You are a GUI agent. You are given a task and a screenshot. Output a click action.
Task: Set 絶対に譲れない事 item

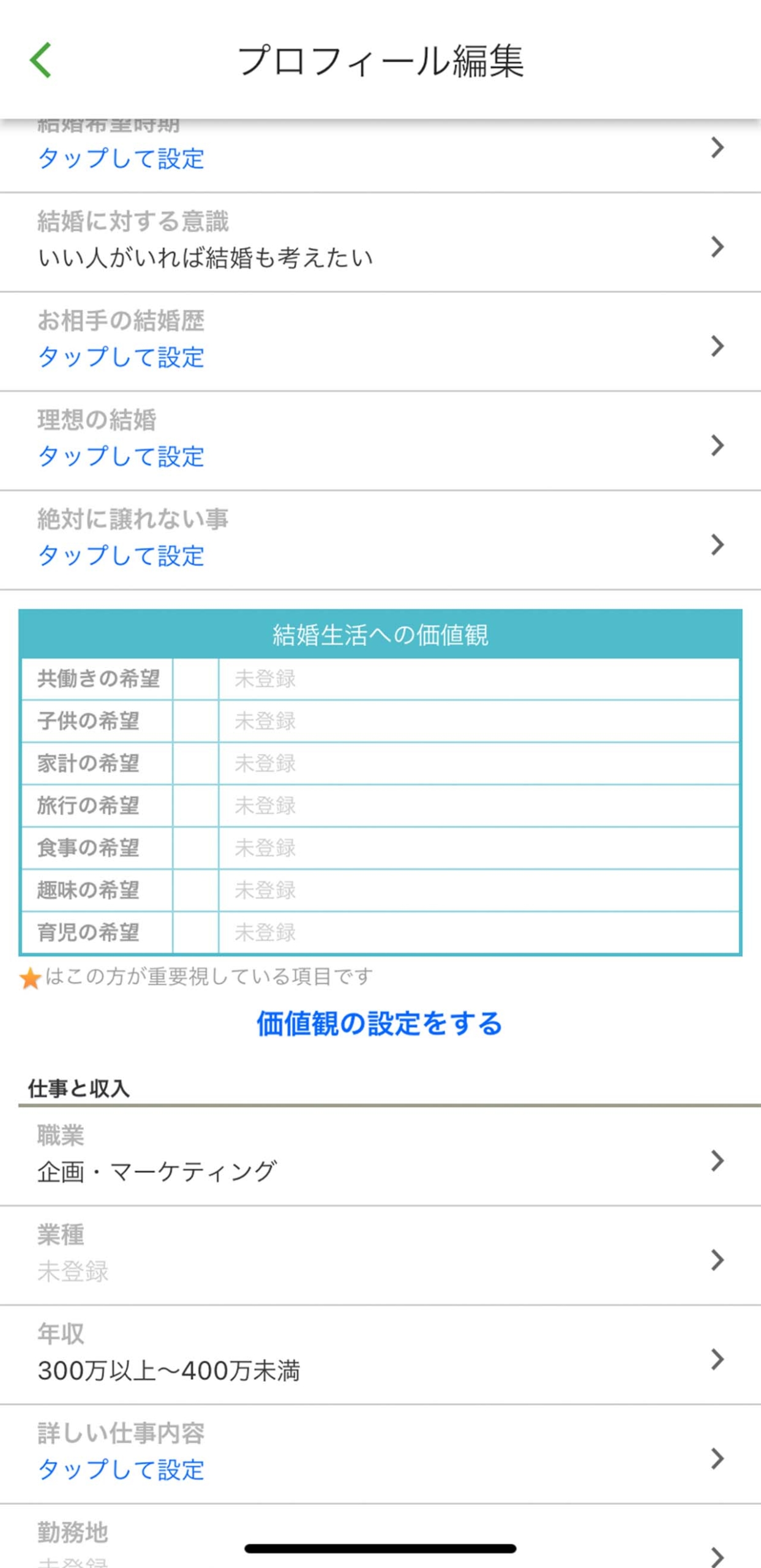tap(380, 540)
